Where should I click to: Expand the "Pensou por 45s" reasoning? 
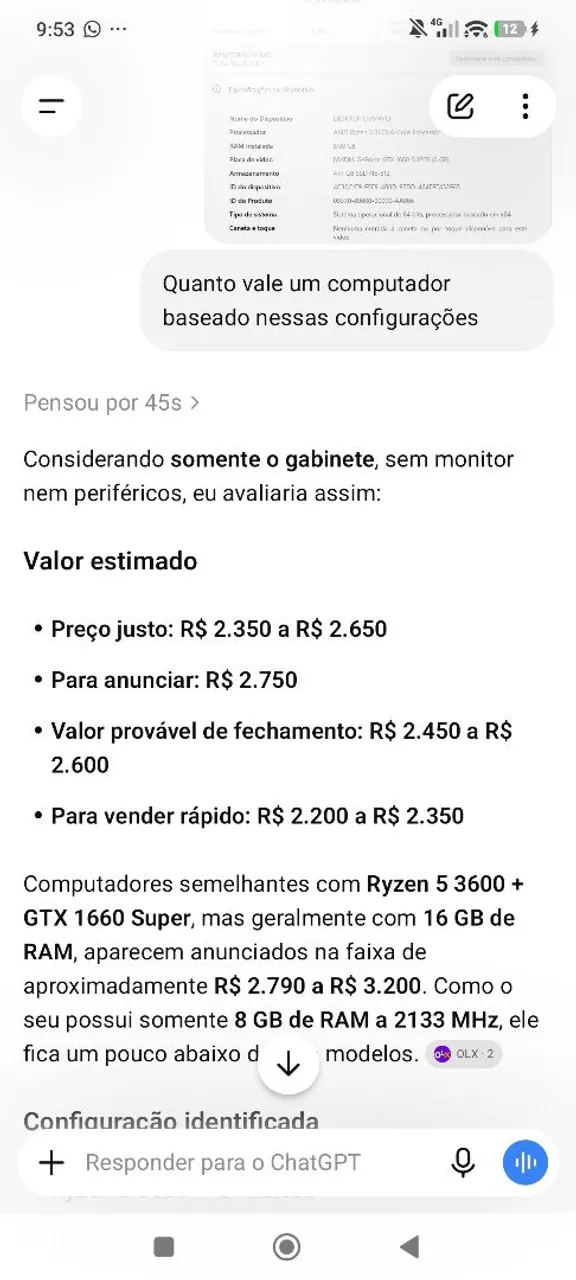pos(111,402)
